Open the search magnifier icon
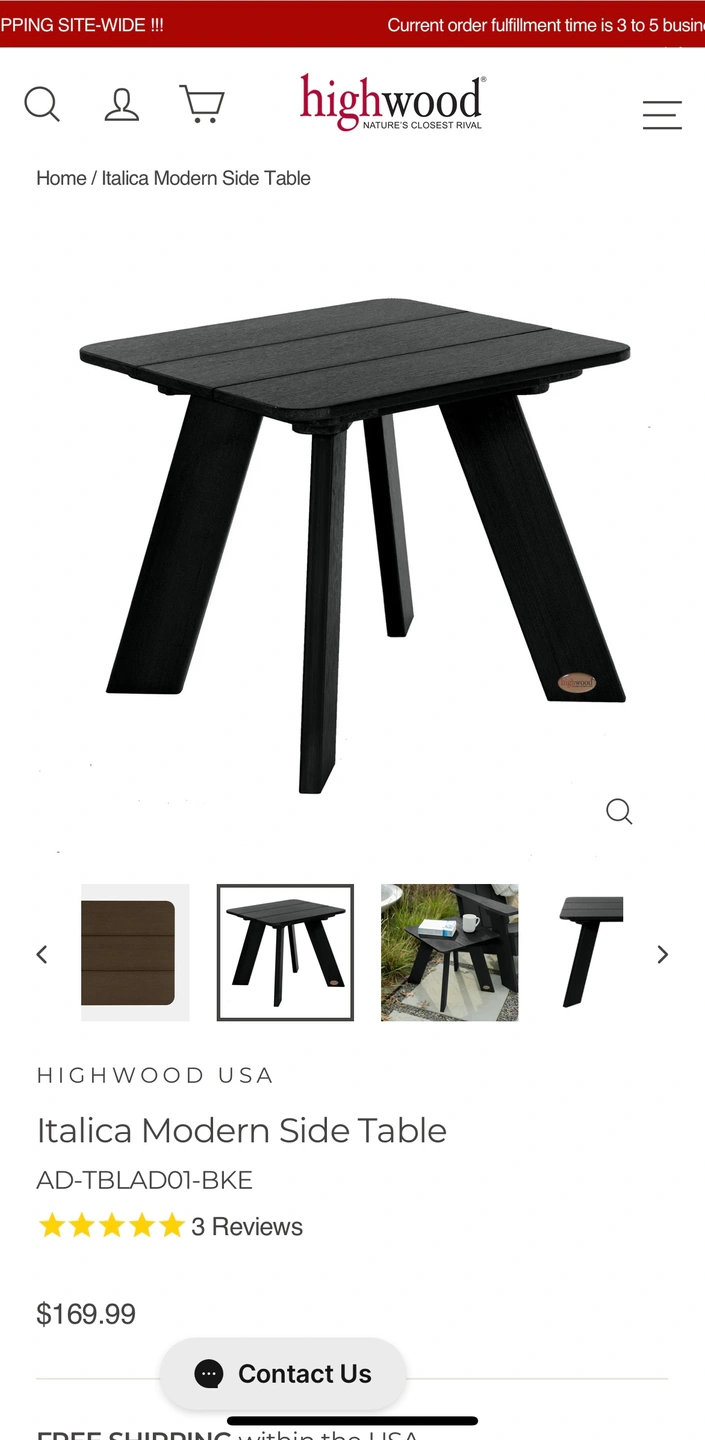 pos(42,104)
